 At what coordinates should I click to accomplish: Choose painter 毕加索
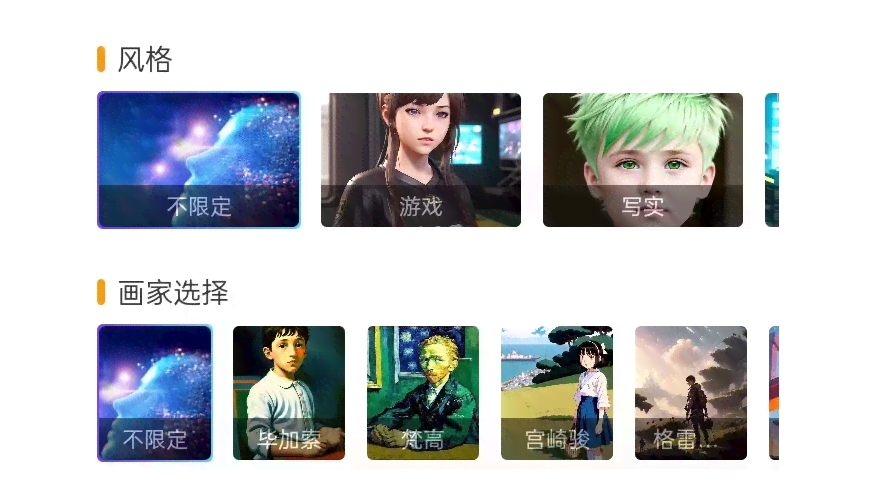coord(289,393)
